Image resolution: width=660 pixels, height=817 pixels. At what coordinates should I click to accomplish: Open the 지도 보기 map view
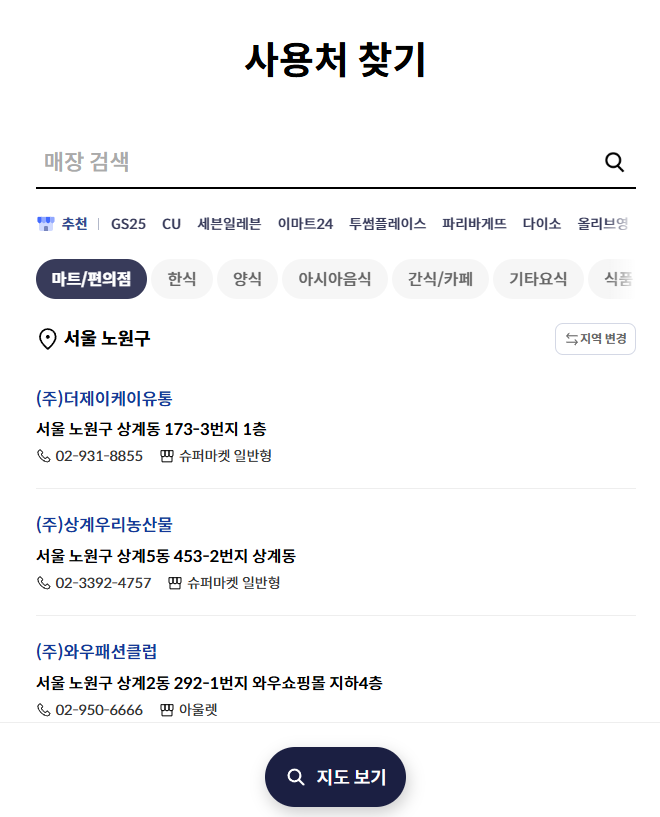(x=335, y=777)
